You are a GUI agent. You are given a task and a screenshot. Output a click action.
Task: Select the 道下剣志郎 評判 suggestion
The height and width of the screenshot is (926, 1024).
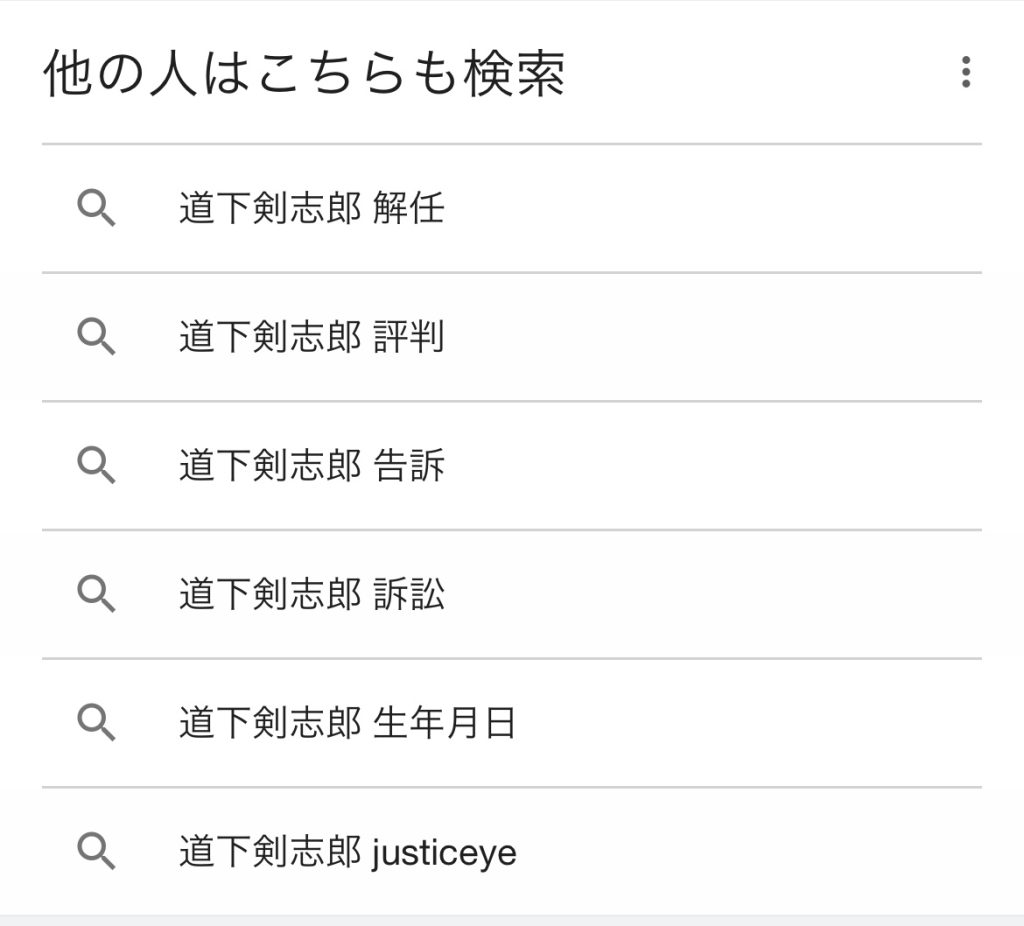click(x=311, y=338)
